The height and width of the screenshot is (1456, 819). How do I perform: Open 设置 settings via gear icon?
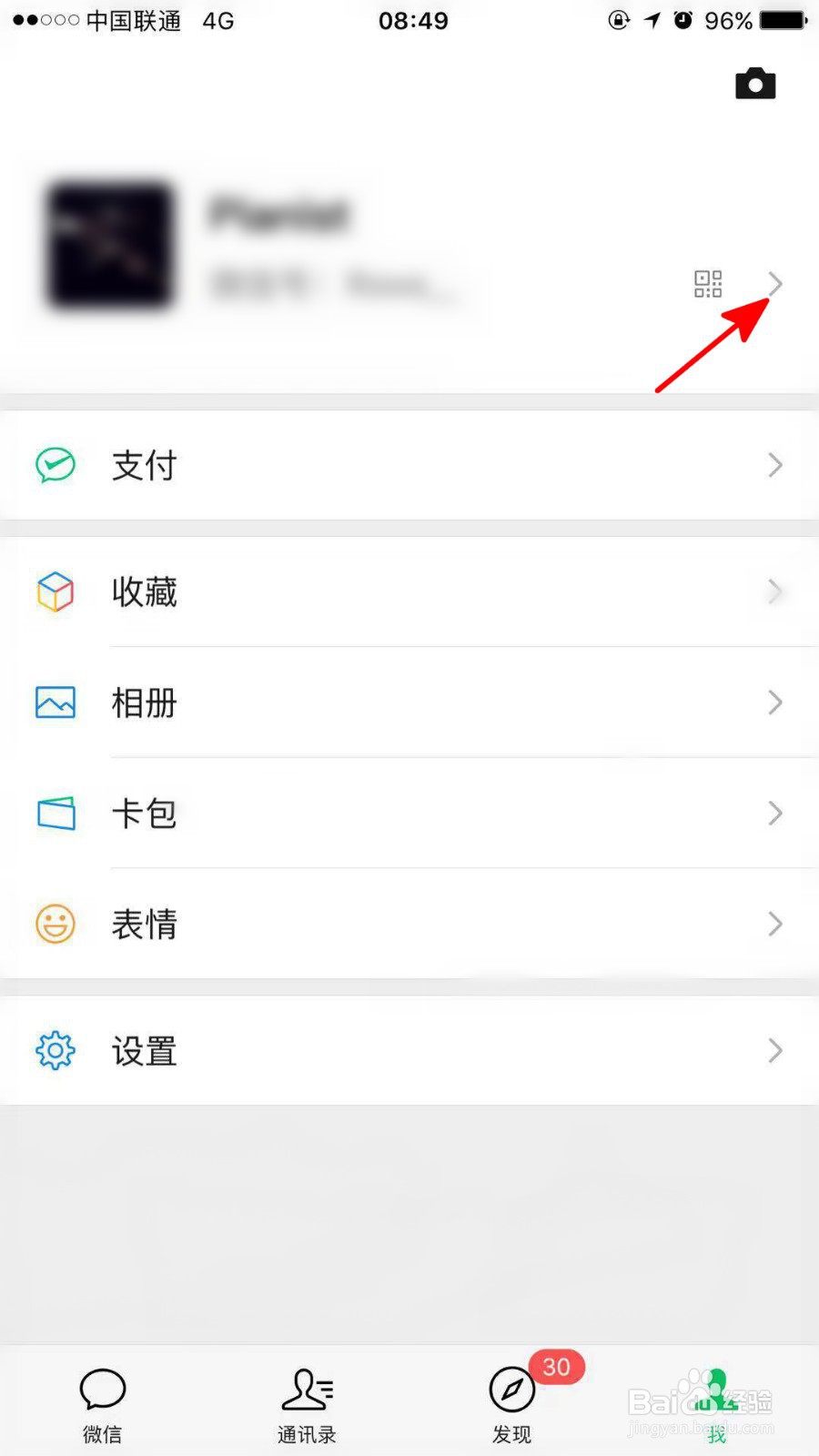(55, 1051)
